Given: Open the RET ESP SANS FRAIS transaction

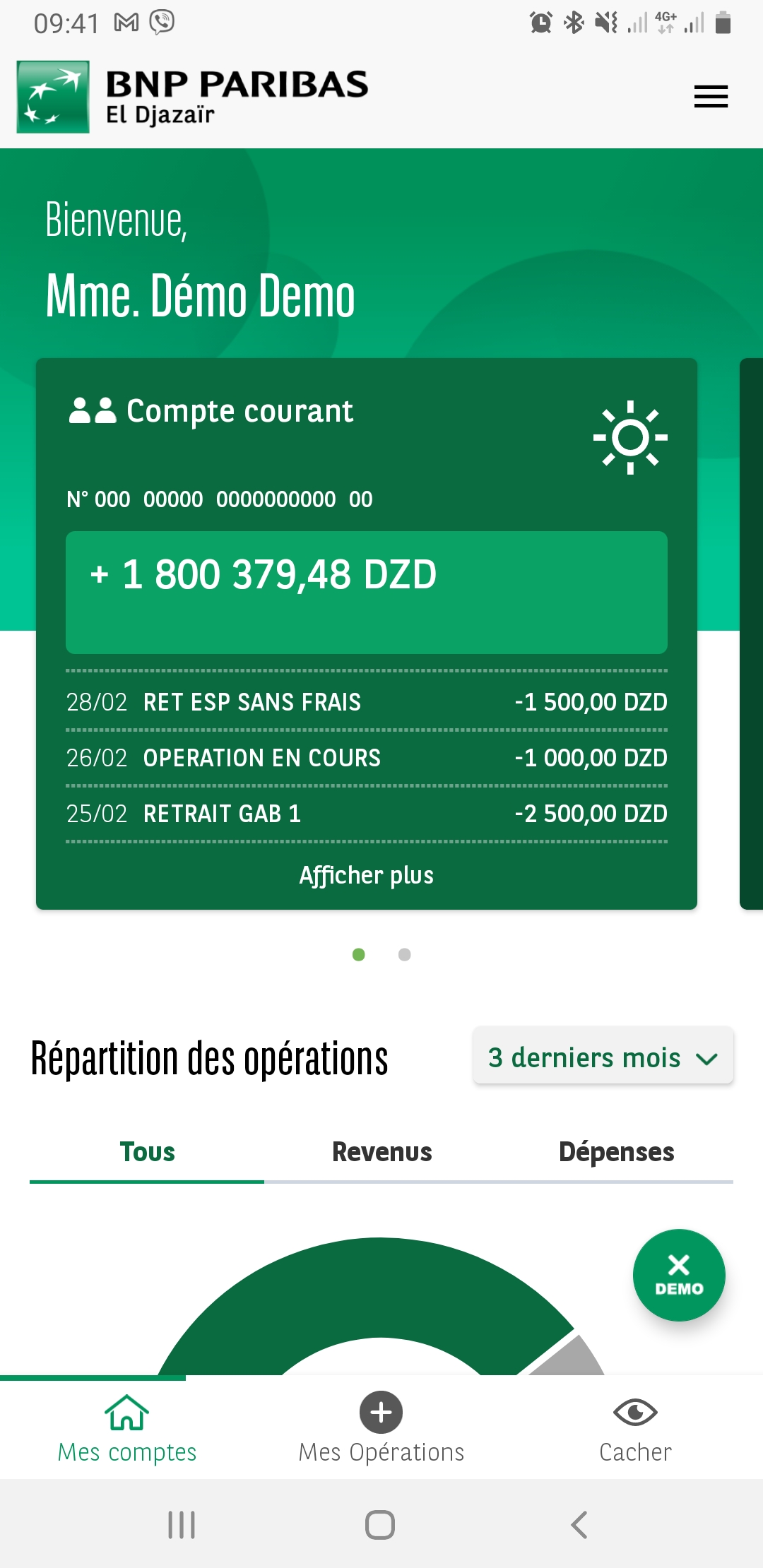Looking at the screenshot, I should (x=367, y=702).
